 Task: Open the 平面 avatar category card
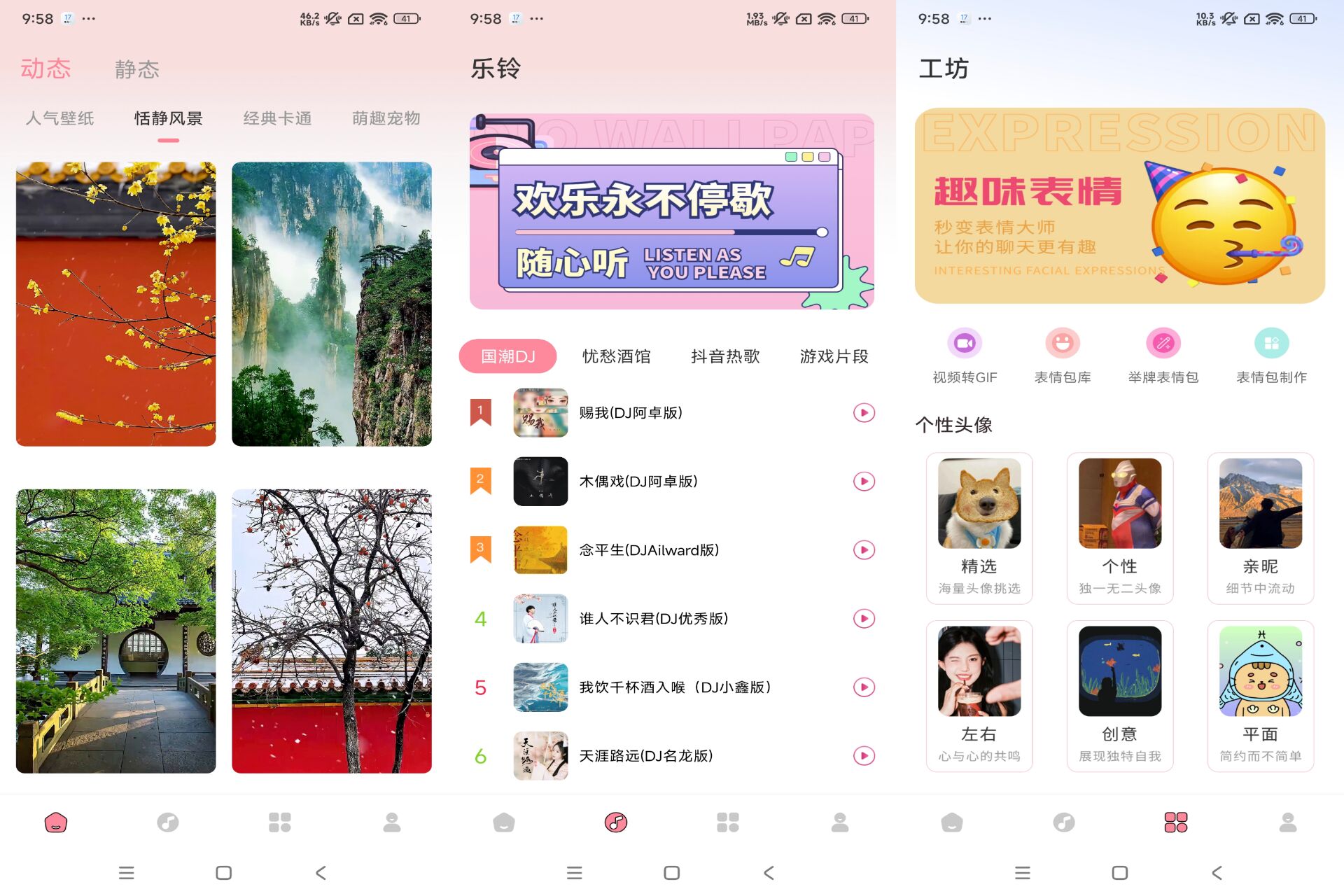tap(1260, 696)
